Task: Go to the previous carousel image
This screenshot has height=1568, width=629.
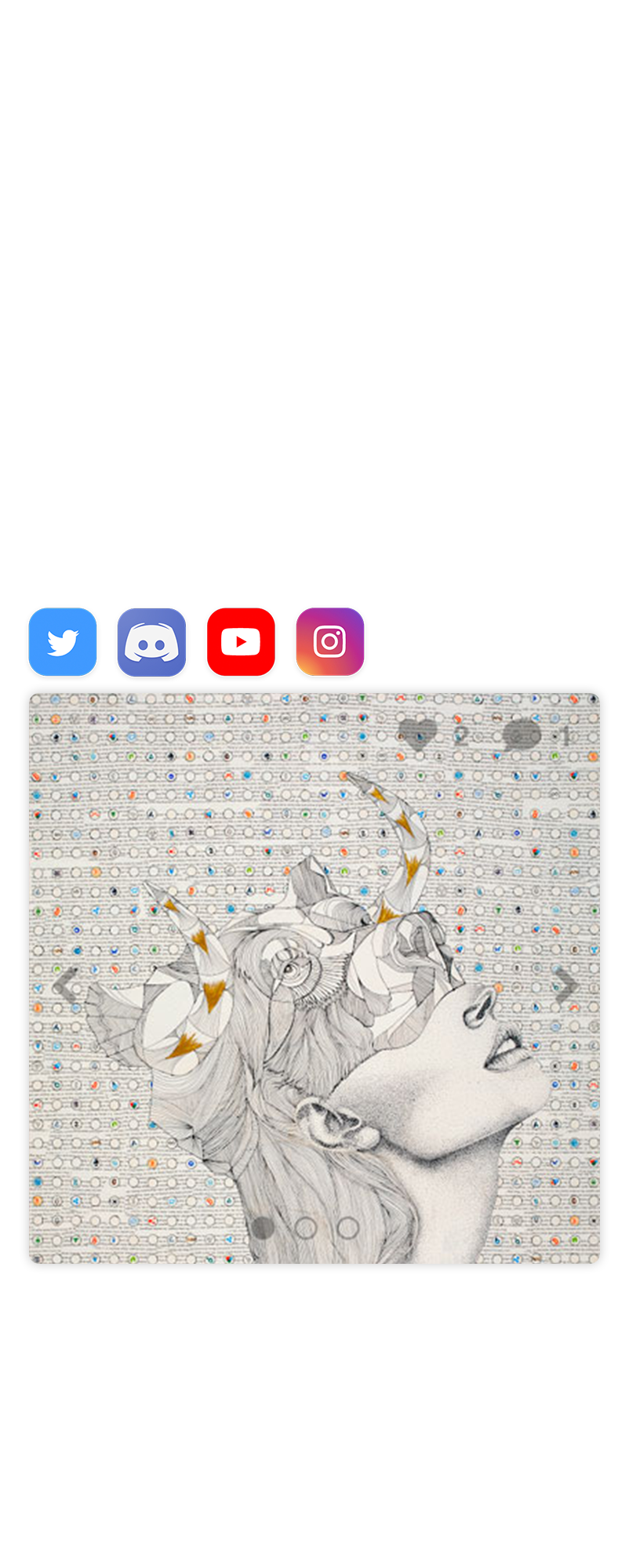Action: (66, 985)
